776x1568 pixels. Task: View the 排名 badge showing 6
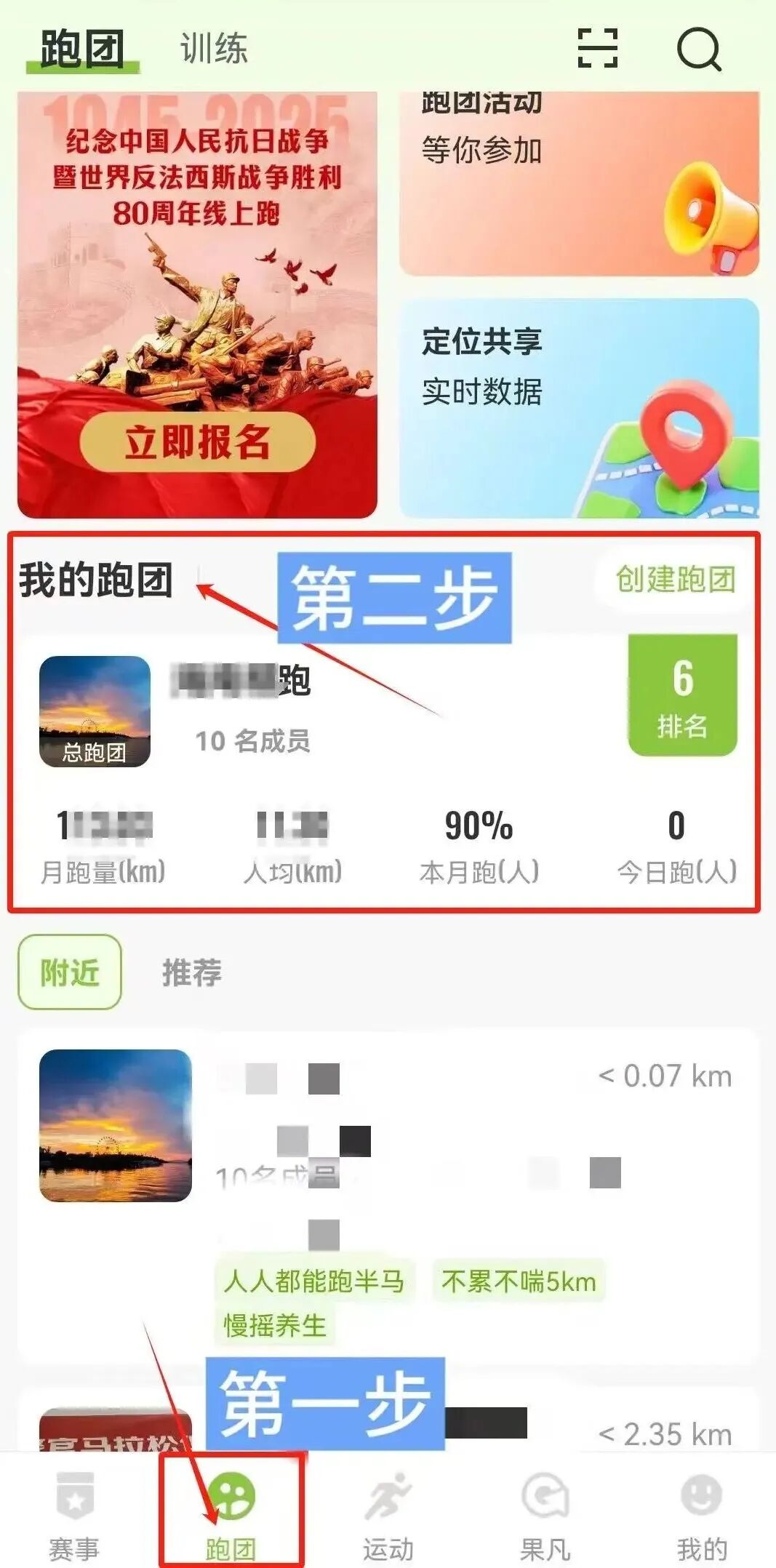pos(682,695)
